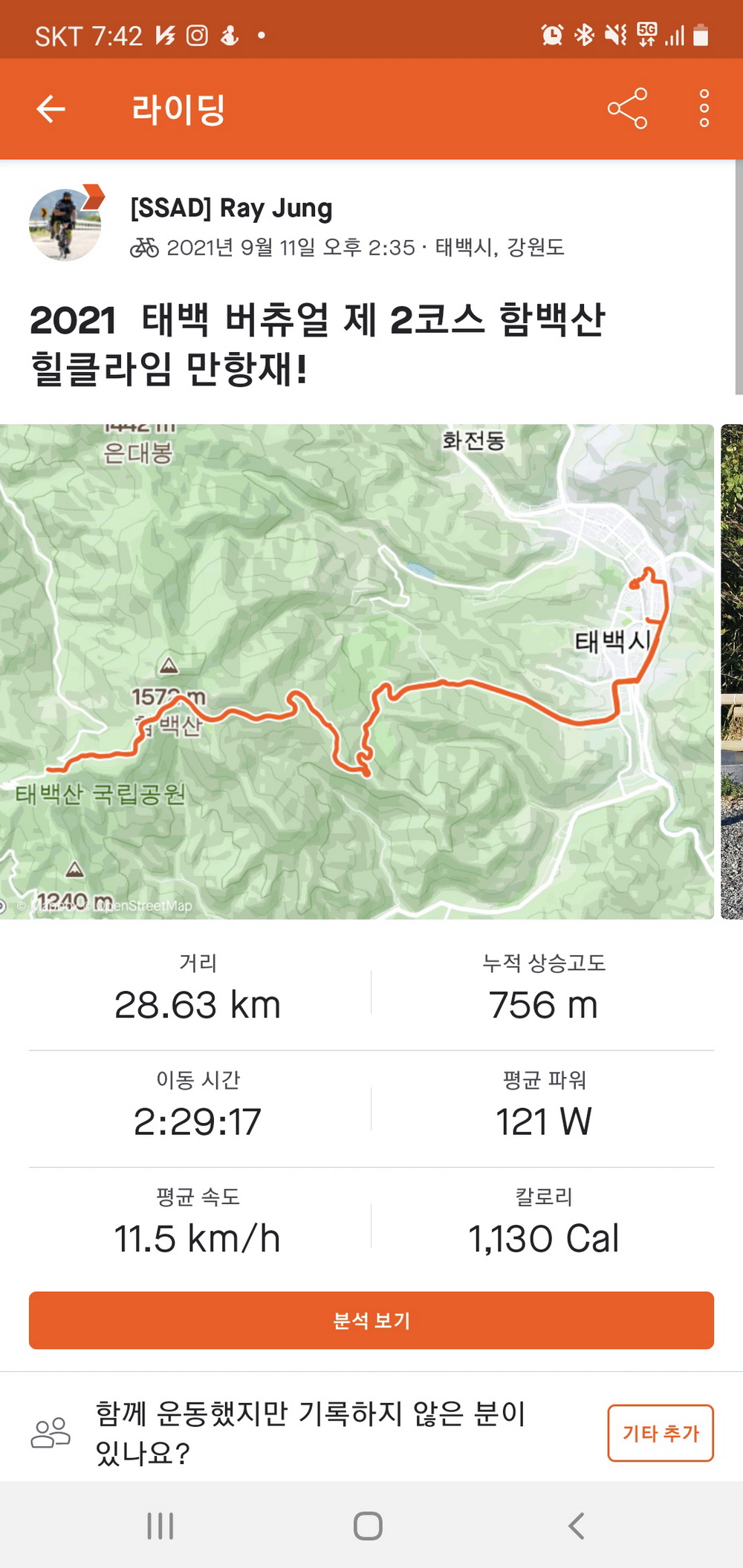Tap the system home button

(368, 1526)
